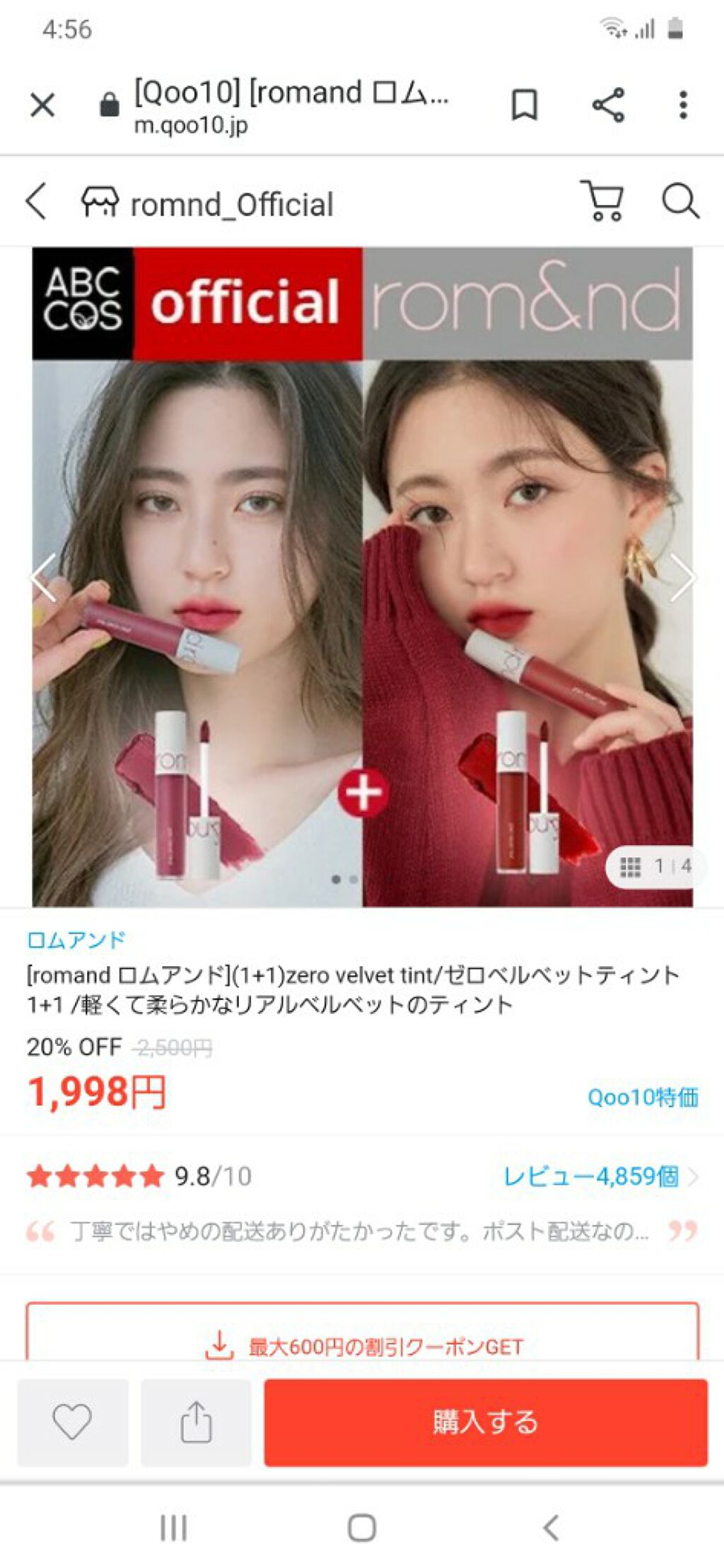Open the image gallery grid 1/4
The height and width of the screenshot is (1568, 724).
tap(655, 866)
